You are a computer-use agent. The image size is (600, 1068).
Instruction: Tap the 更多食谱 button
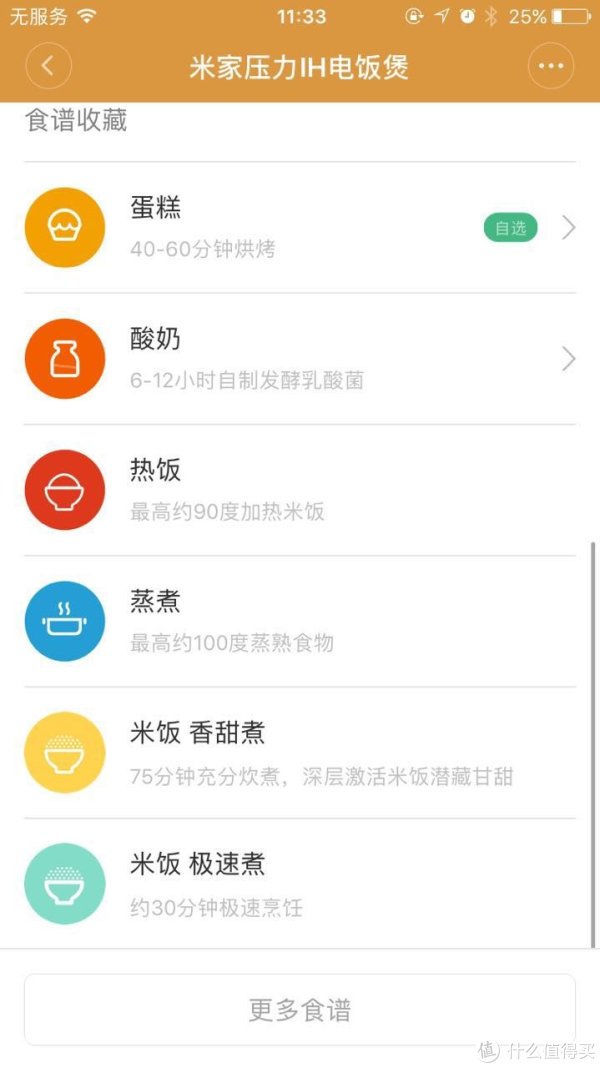click(300, 1009)
